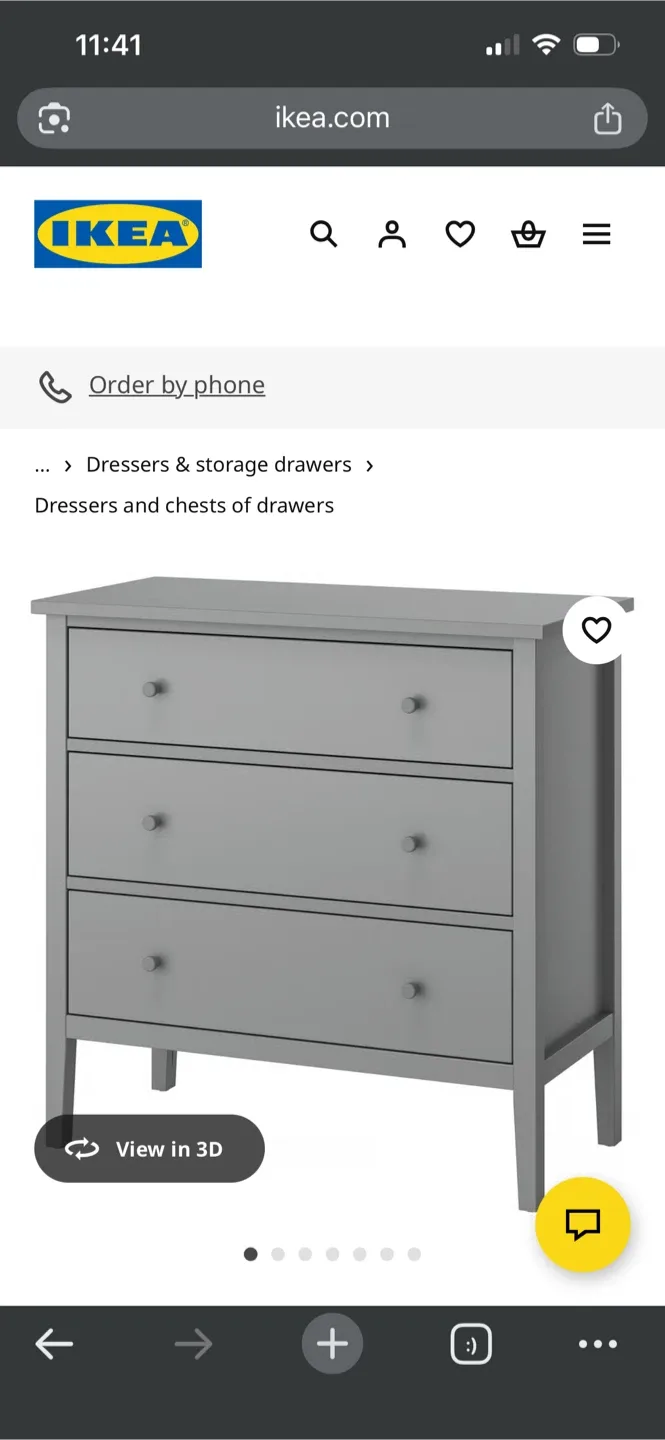665x1440 pixels.
Task: Open the yellow chat bubble
Action: 582,1224
